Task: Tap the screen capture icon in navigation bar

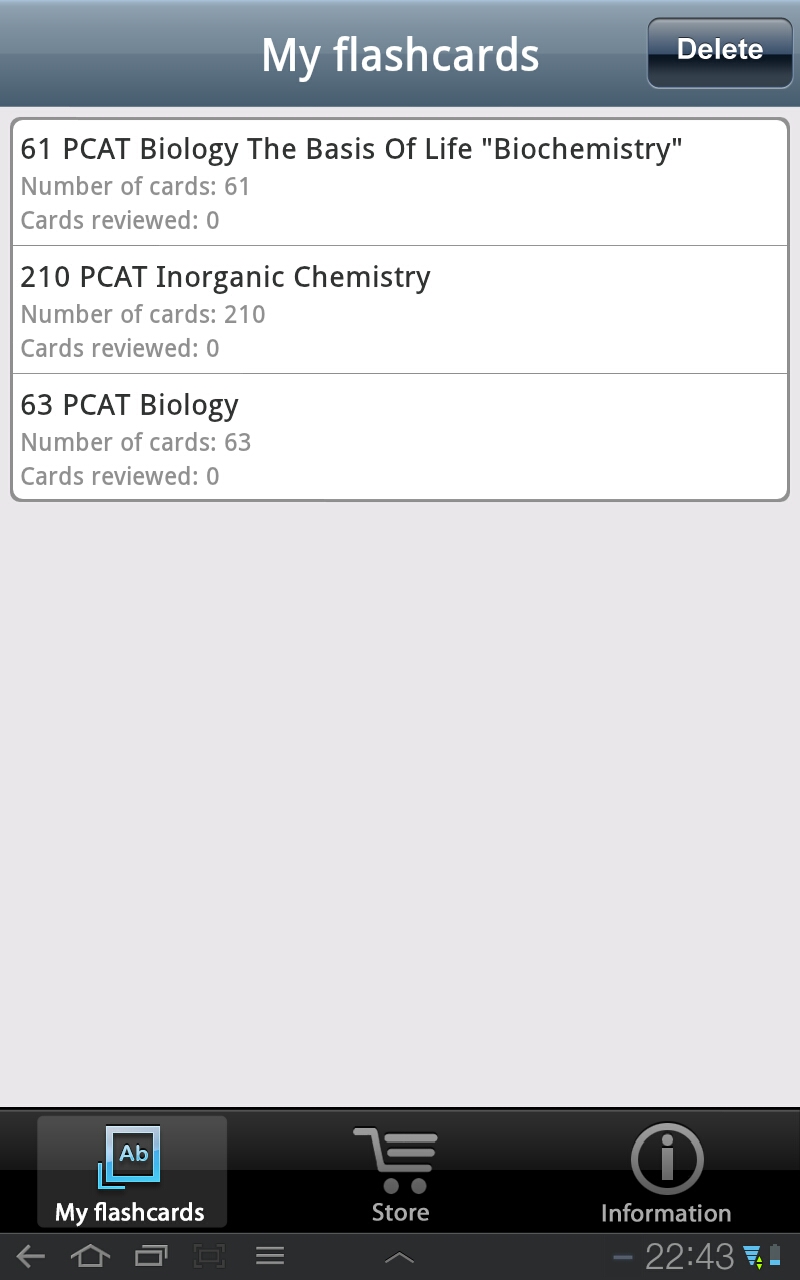Action: [209, 1256]
